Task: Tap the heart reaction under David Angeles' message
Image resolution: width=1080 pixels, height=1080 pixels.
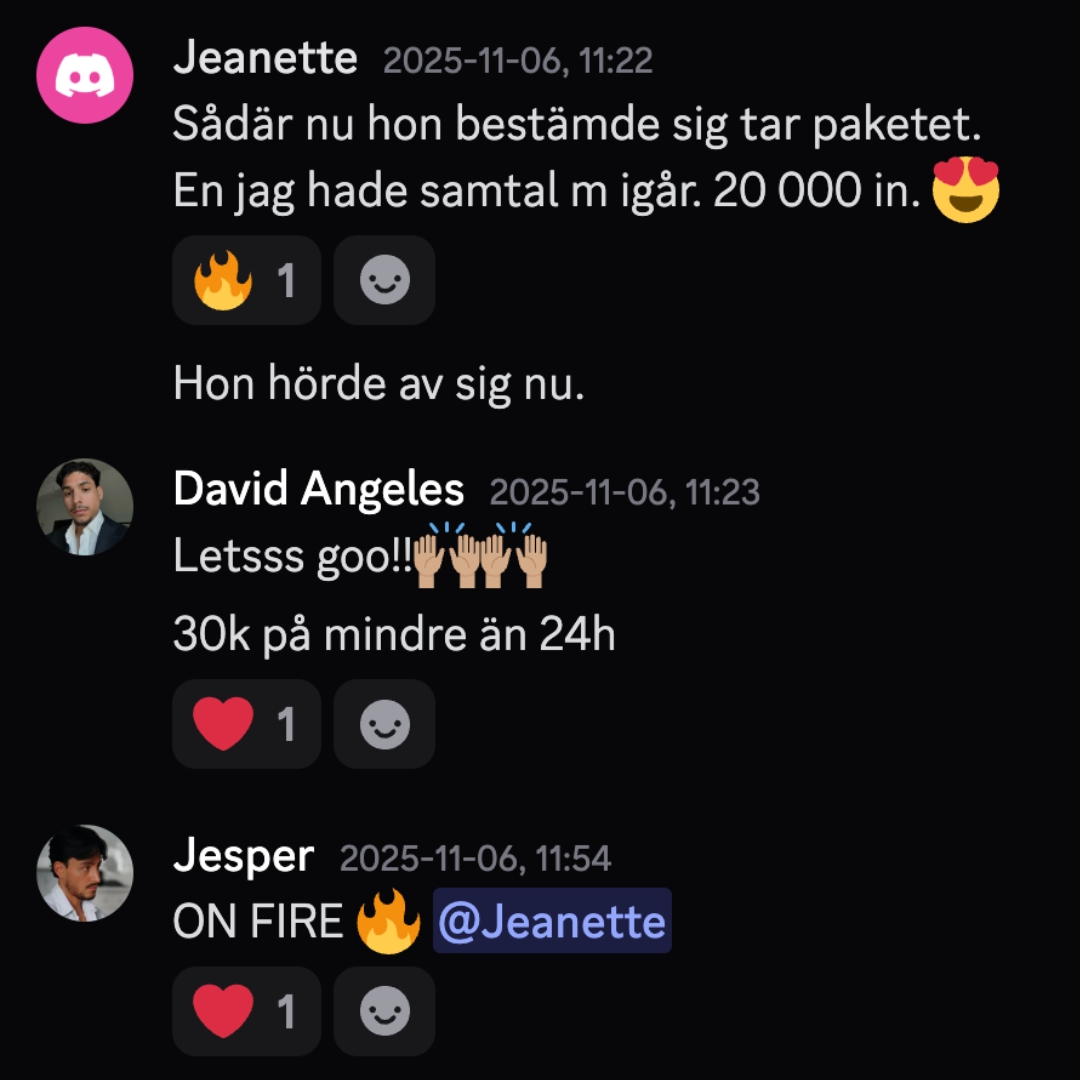Action: (x=246, y=725)
